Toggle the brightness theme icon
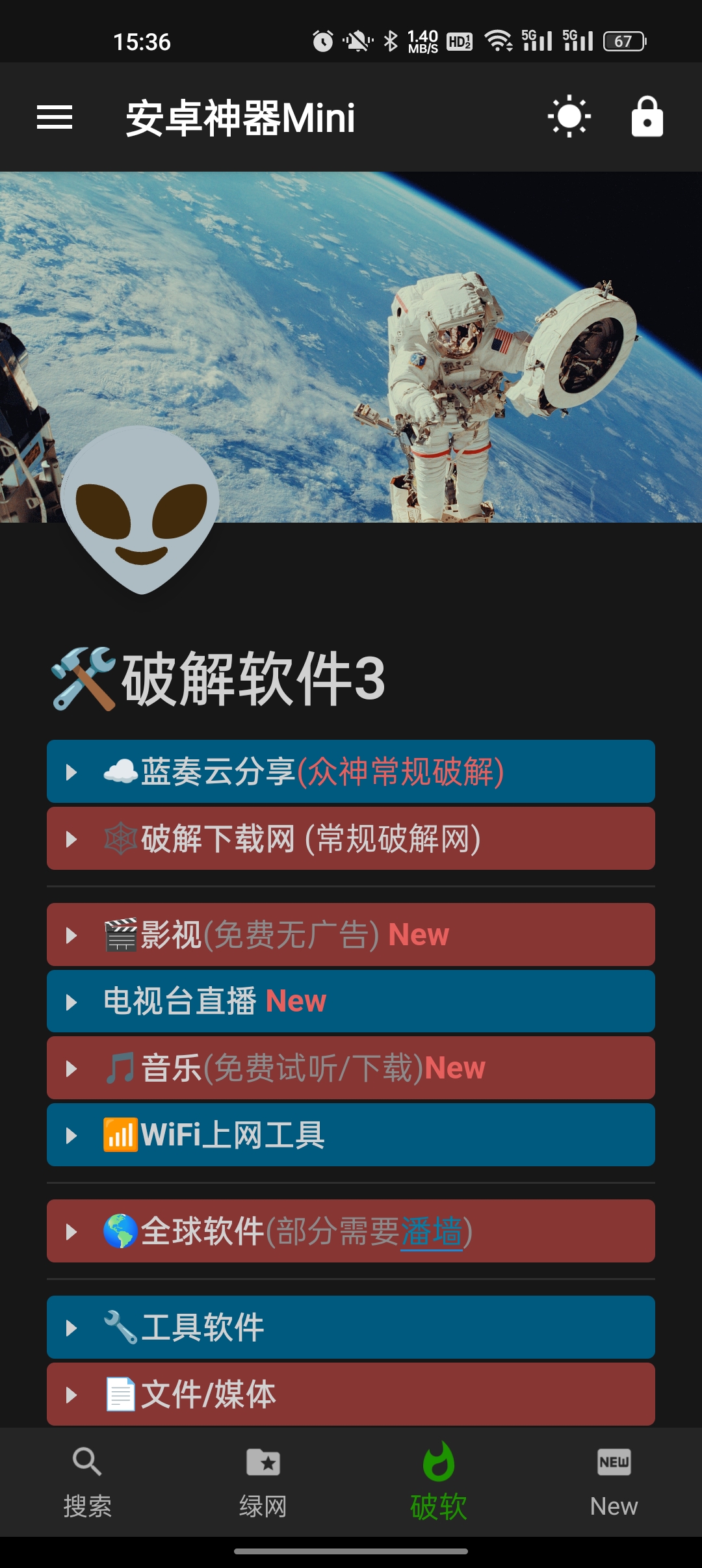Viewport: 702px width, 1568px height. click(569, 117)
